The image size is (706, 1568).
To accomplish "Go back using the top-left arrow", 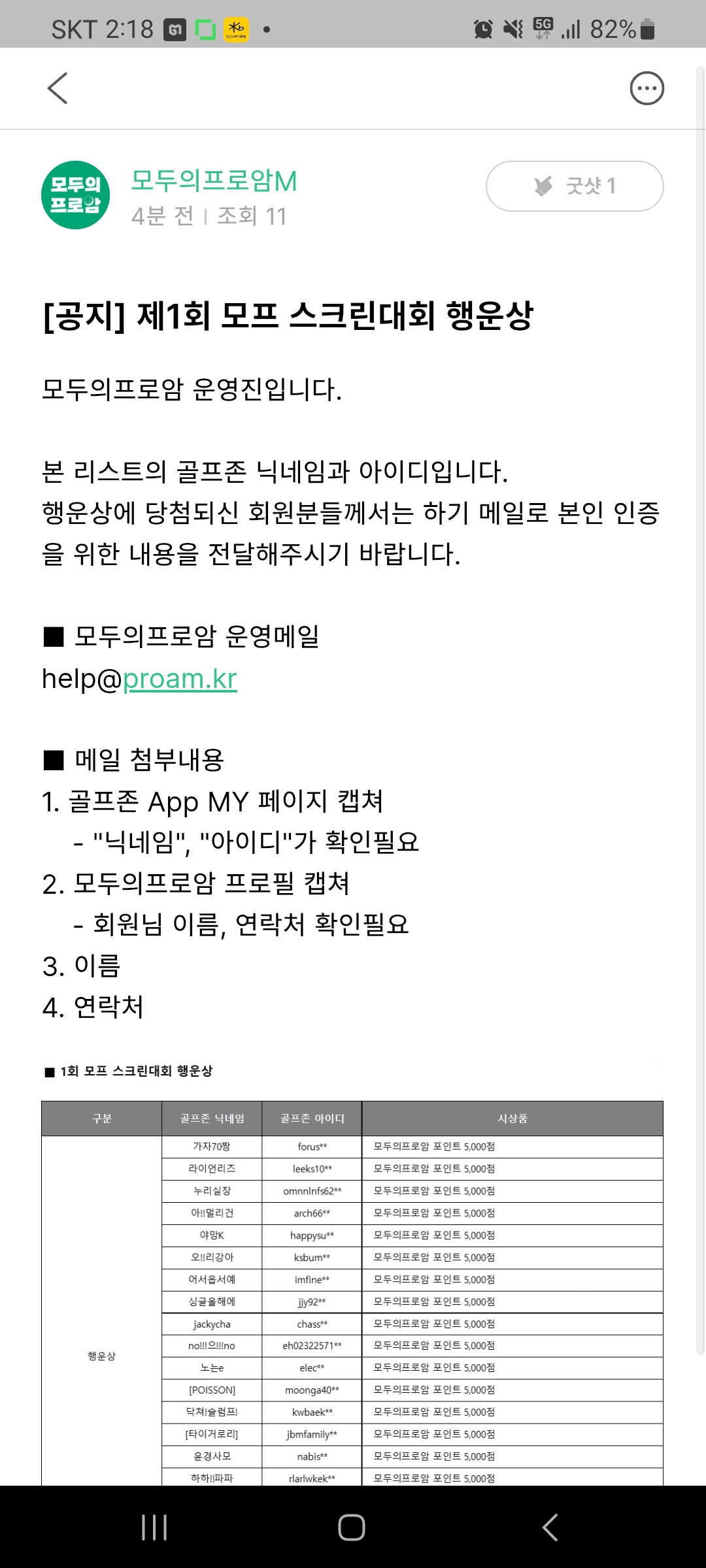I will (58, 88).
